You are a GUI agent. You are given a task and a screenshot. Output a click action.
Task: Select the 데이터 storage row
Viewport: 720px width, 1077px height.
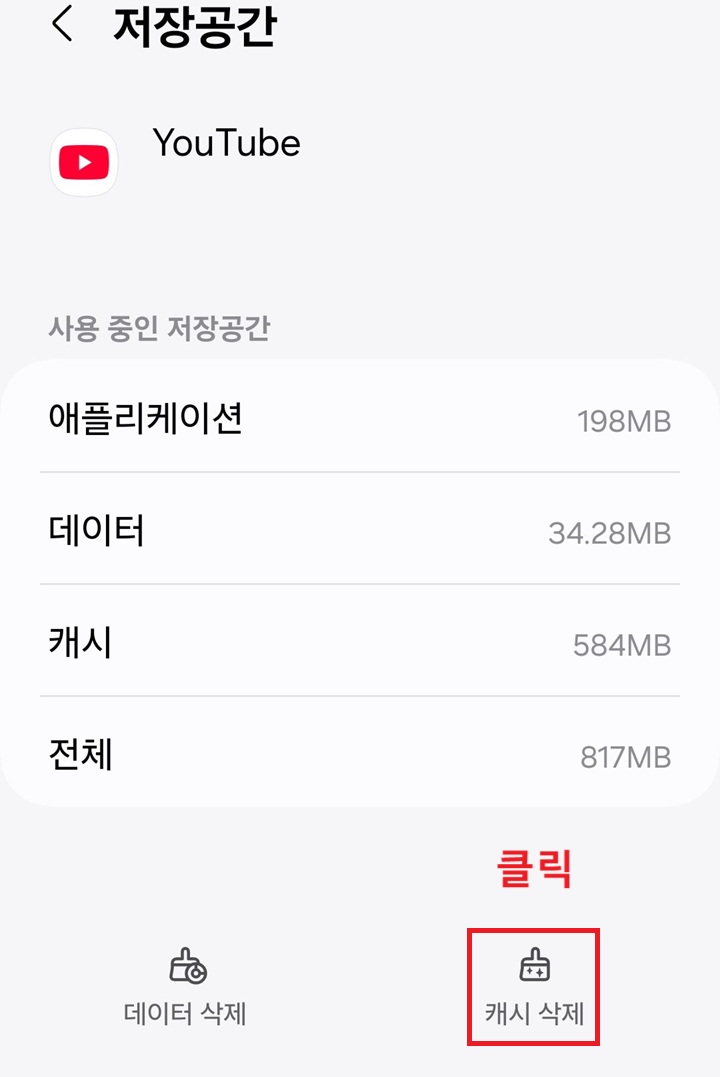click(x=360, y=533)
